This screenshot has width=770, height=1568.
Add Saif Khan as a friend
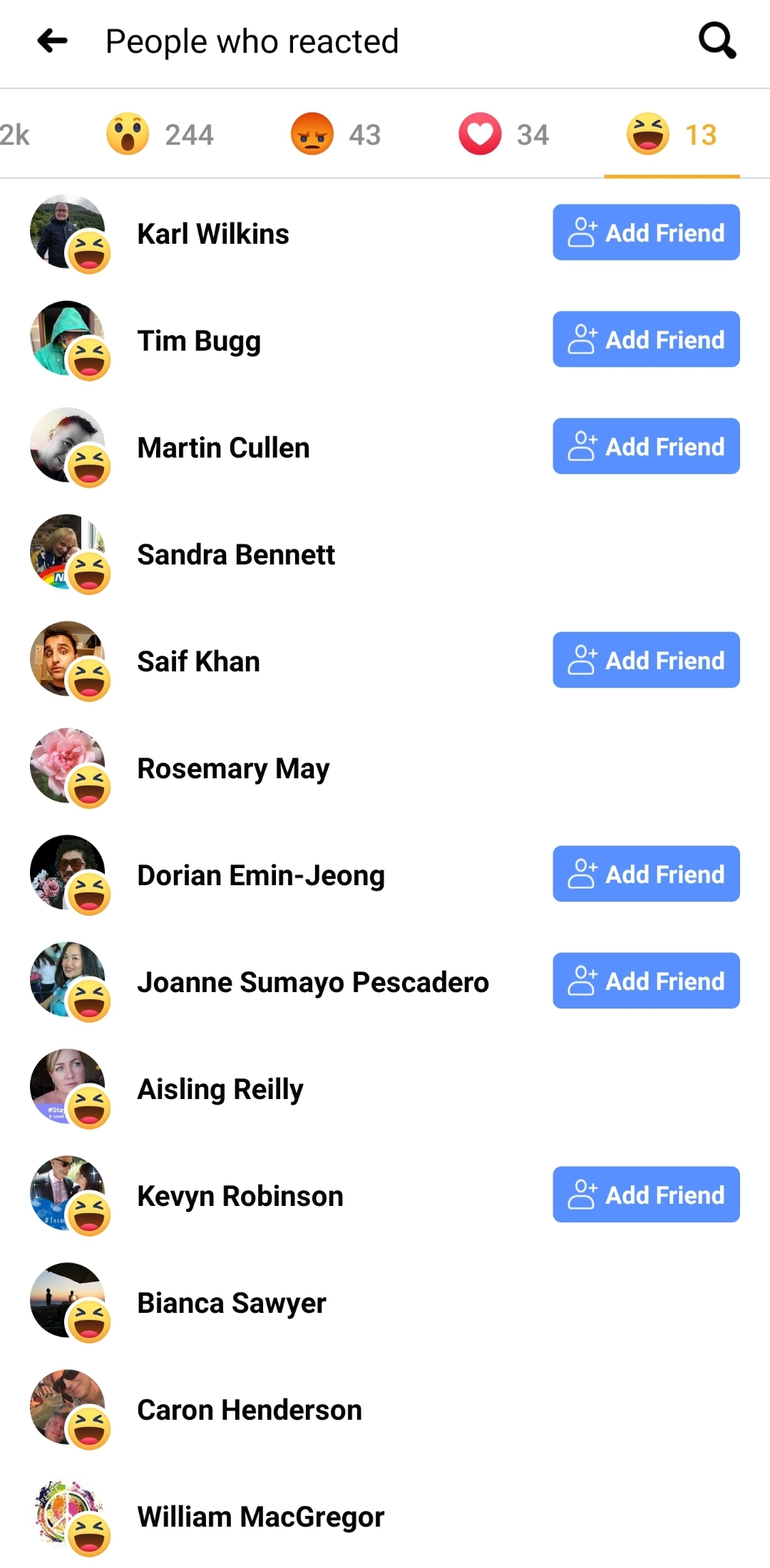[646, 660]
